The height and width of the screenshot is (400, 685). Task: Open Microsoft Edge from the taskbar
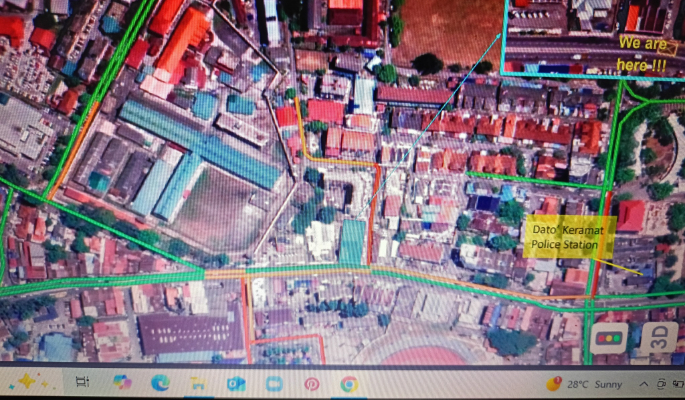pyautogui.click(x=160, y=382)
